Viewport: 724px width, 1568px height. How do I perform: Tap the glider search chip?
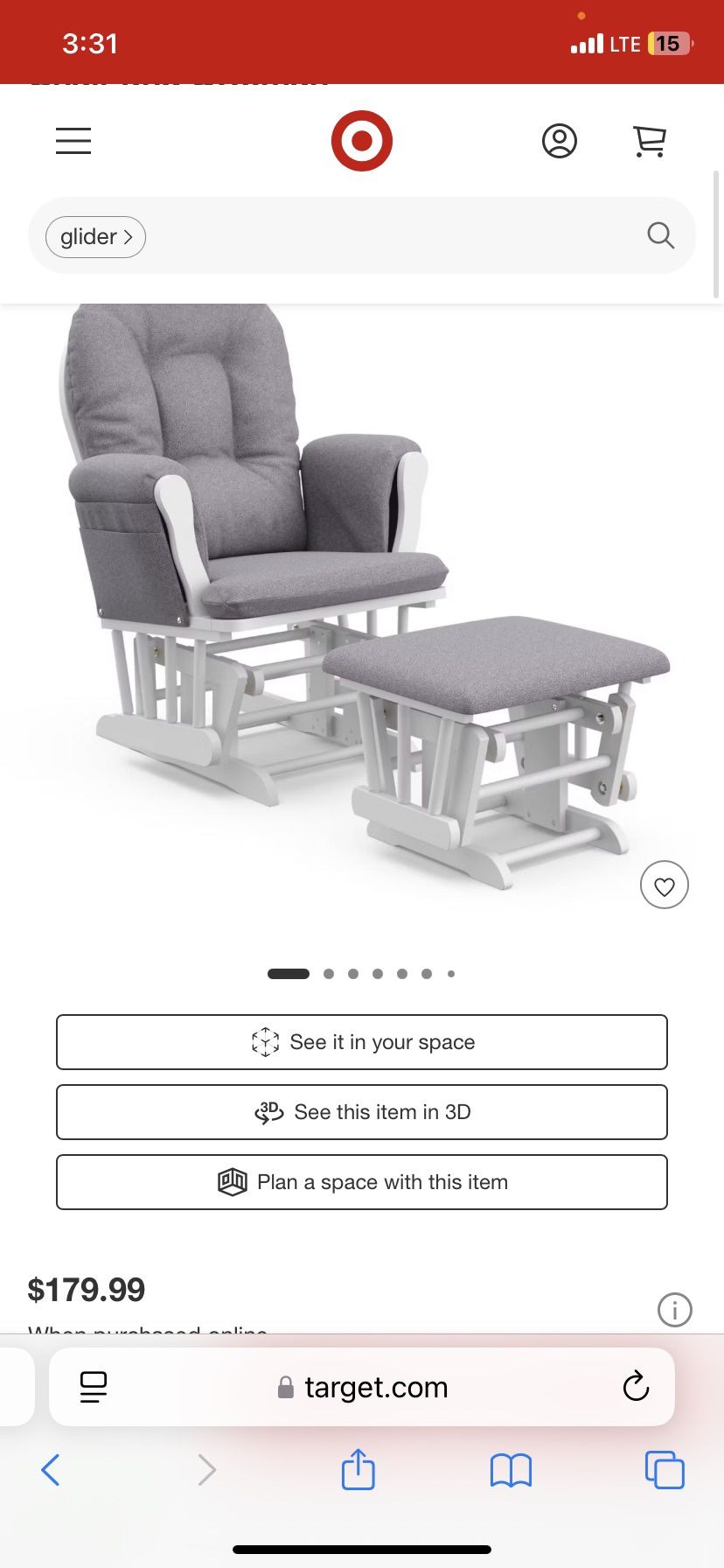95,237
